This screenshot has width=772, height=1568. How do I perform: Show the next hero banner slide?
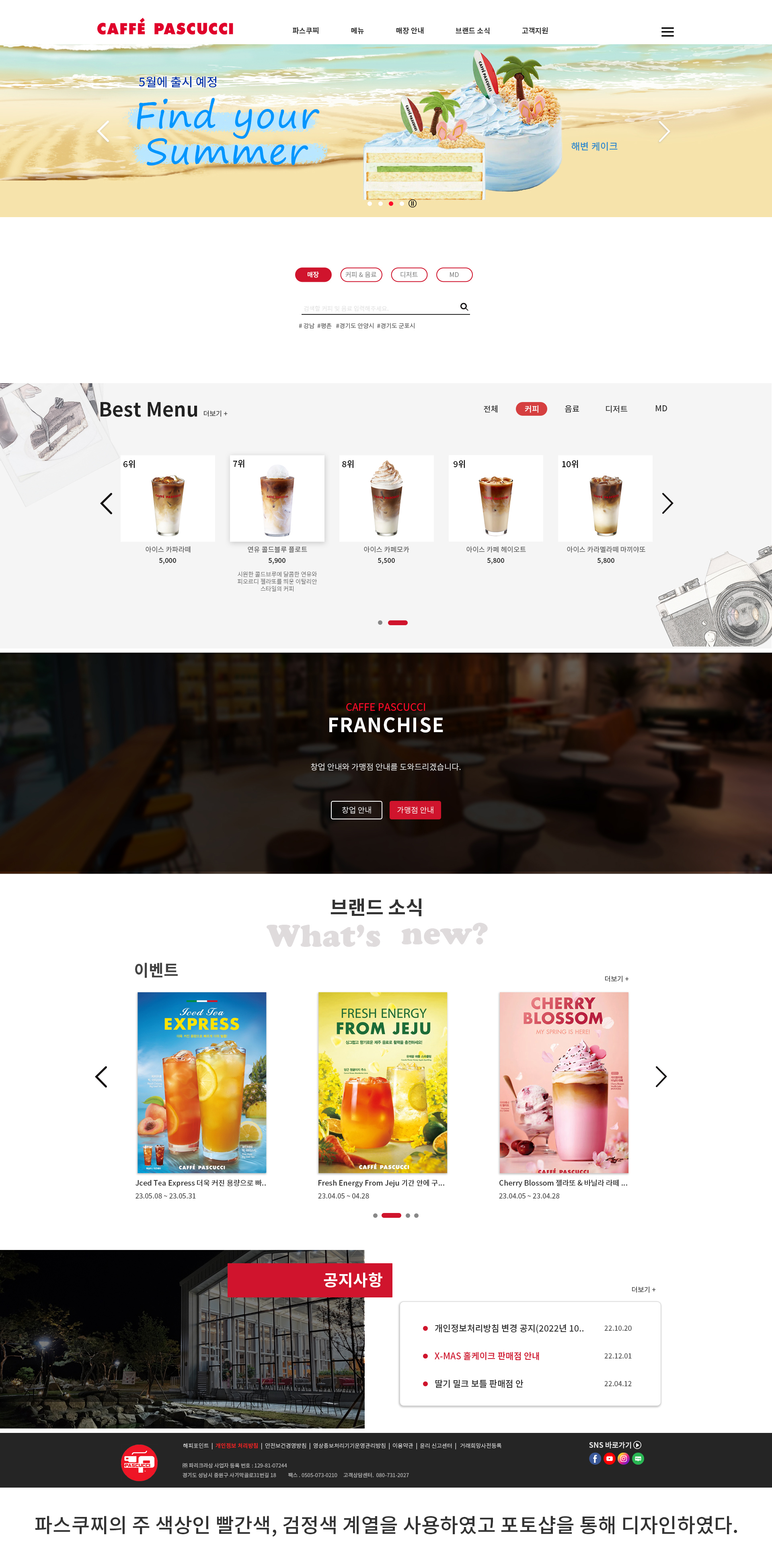(664, 131)
